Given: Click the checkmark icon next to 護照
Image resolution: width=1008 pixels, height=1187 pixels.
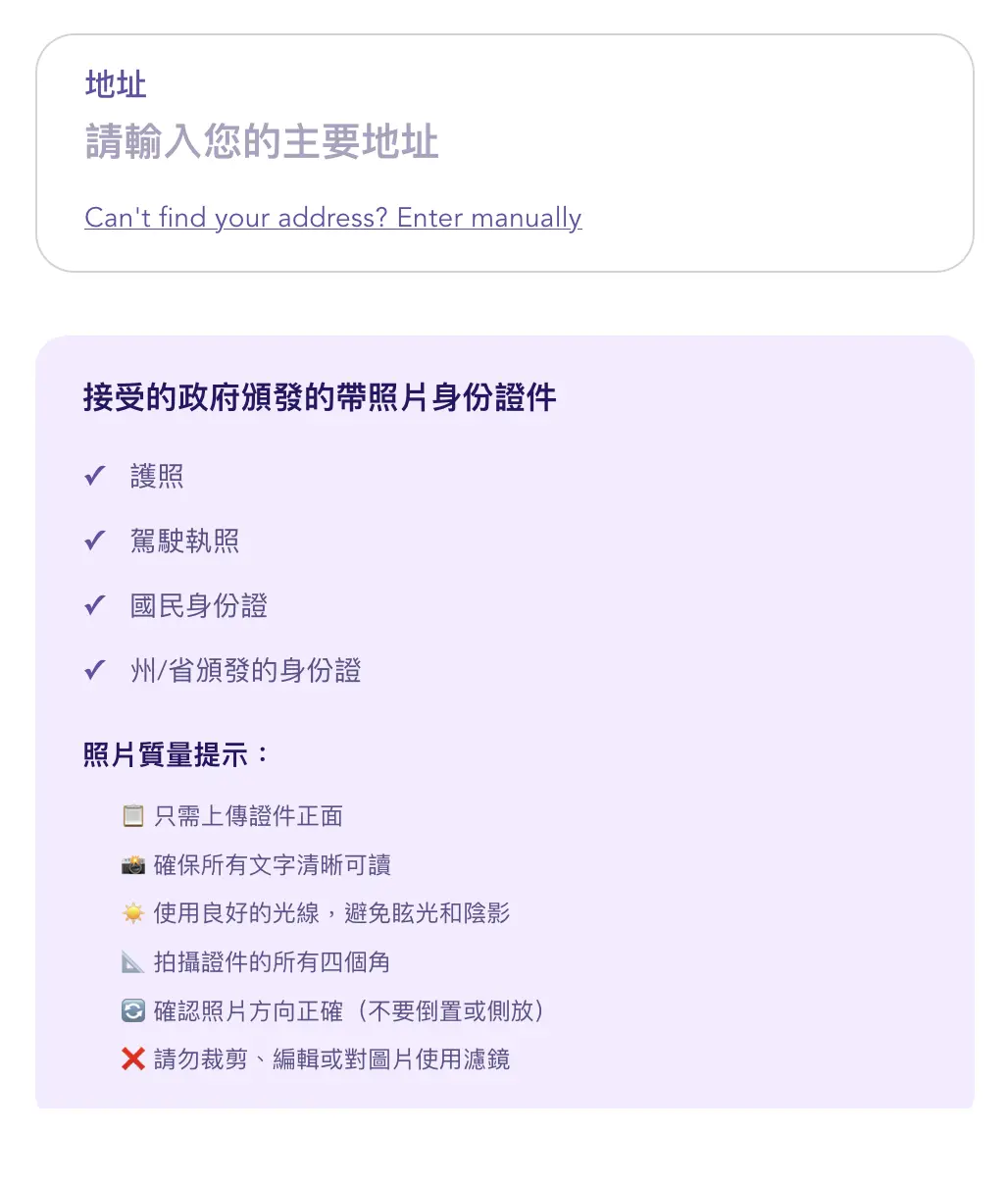Looking at the screenshot, I should 94,475.
